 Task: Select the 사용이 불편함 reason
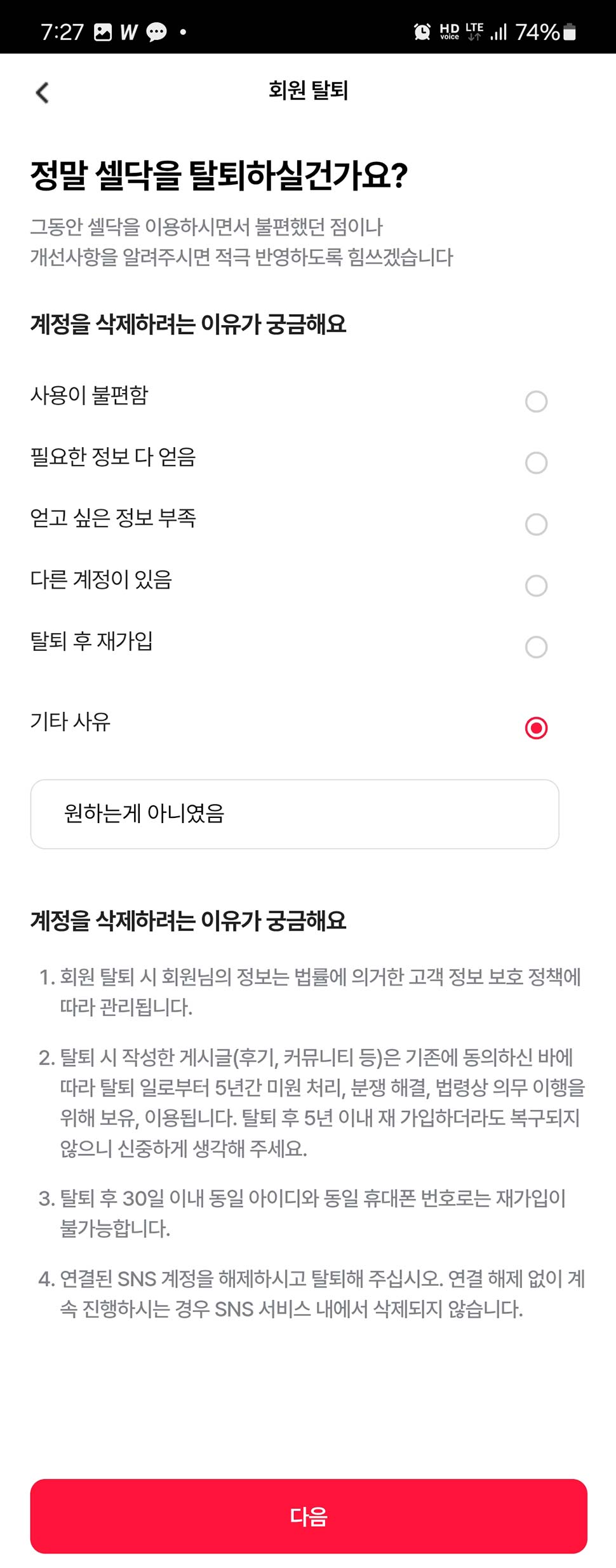click(536, 401)
